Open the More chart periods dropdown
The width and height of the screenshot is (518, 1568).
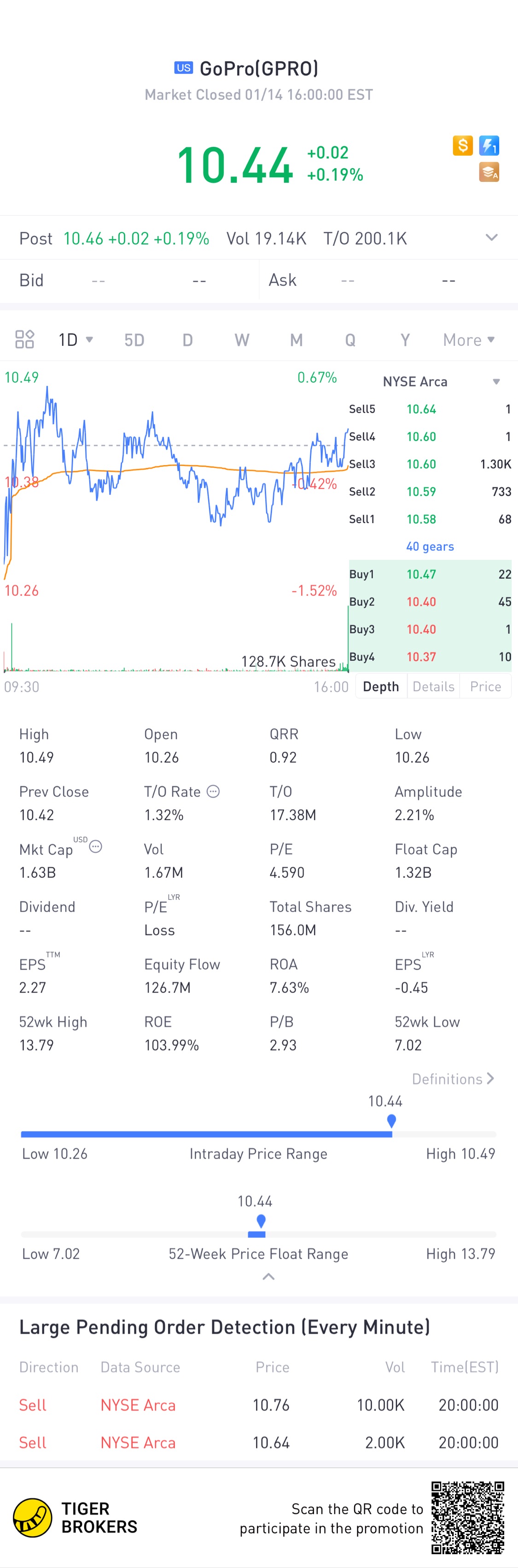(468, 340)
